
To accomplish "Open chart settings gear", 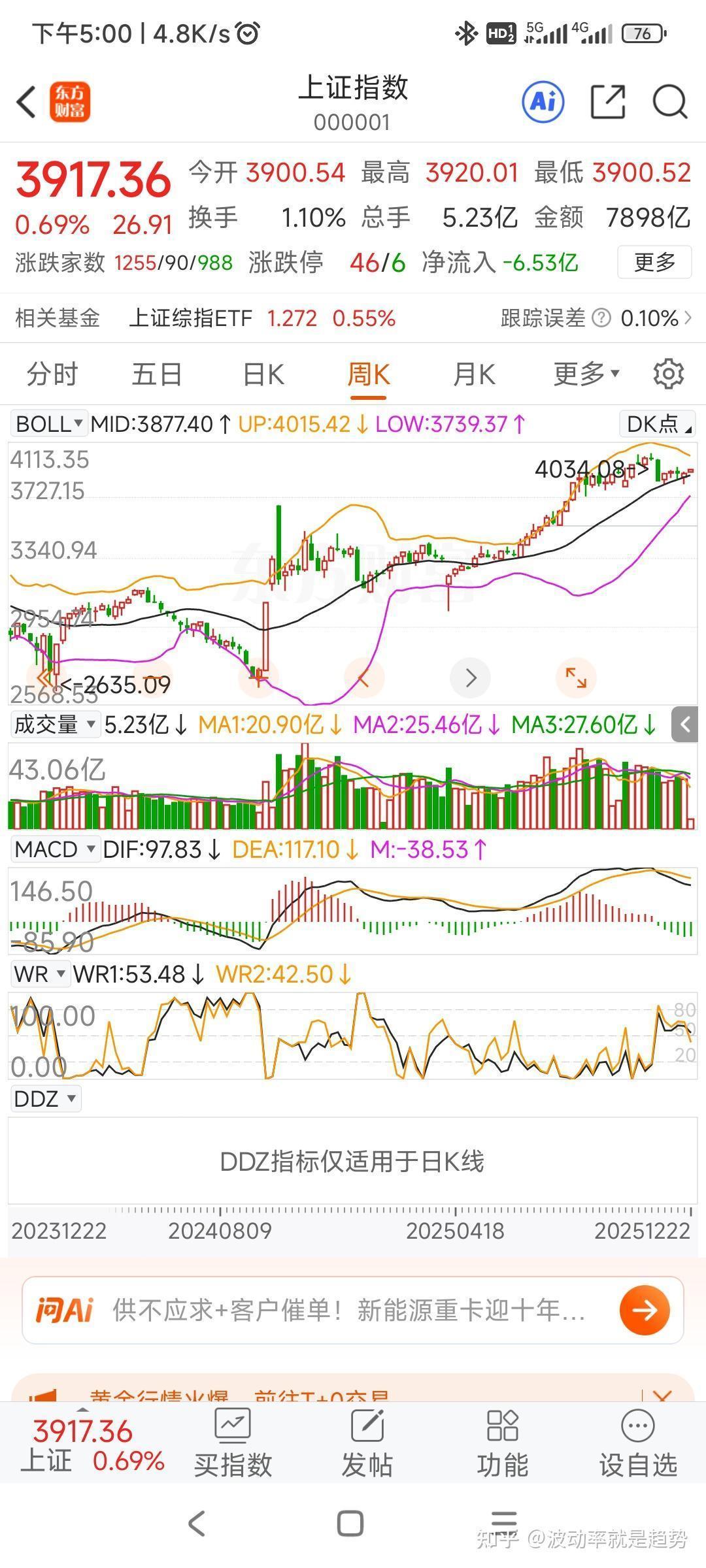I will point(668,374).
